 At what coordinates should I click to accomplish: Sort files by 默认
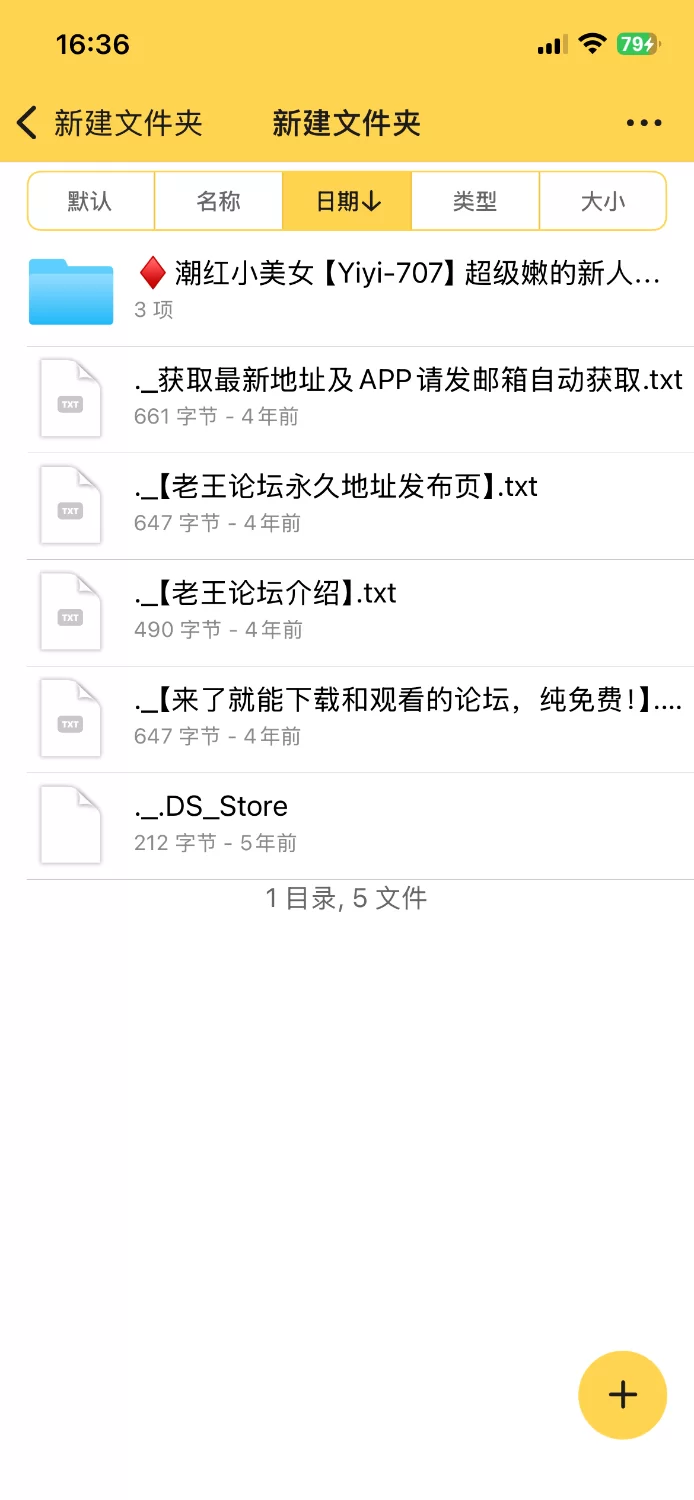[91, 201]
